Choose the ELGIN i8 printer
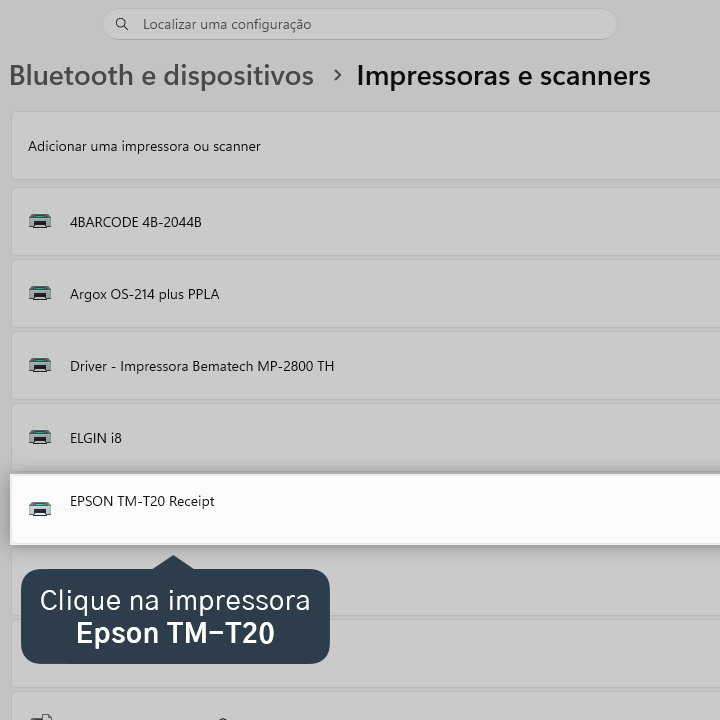Image resolution: width=720 pixels, height=720 pixels. click(x=366, y=438)
